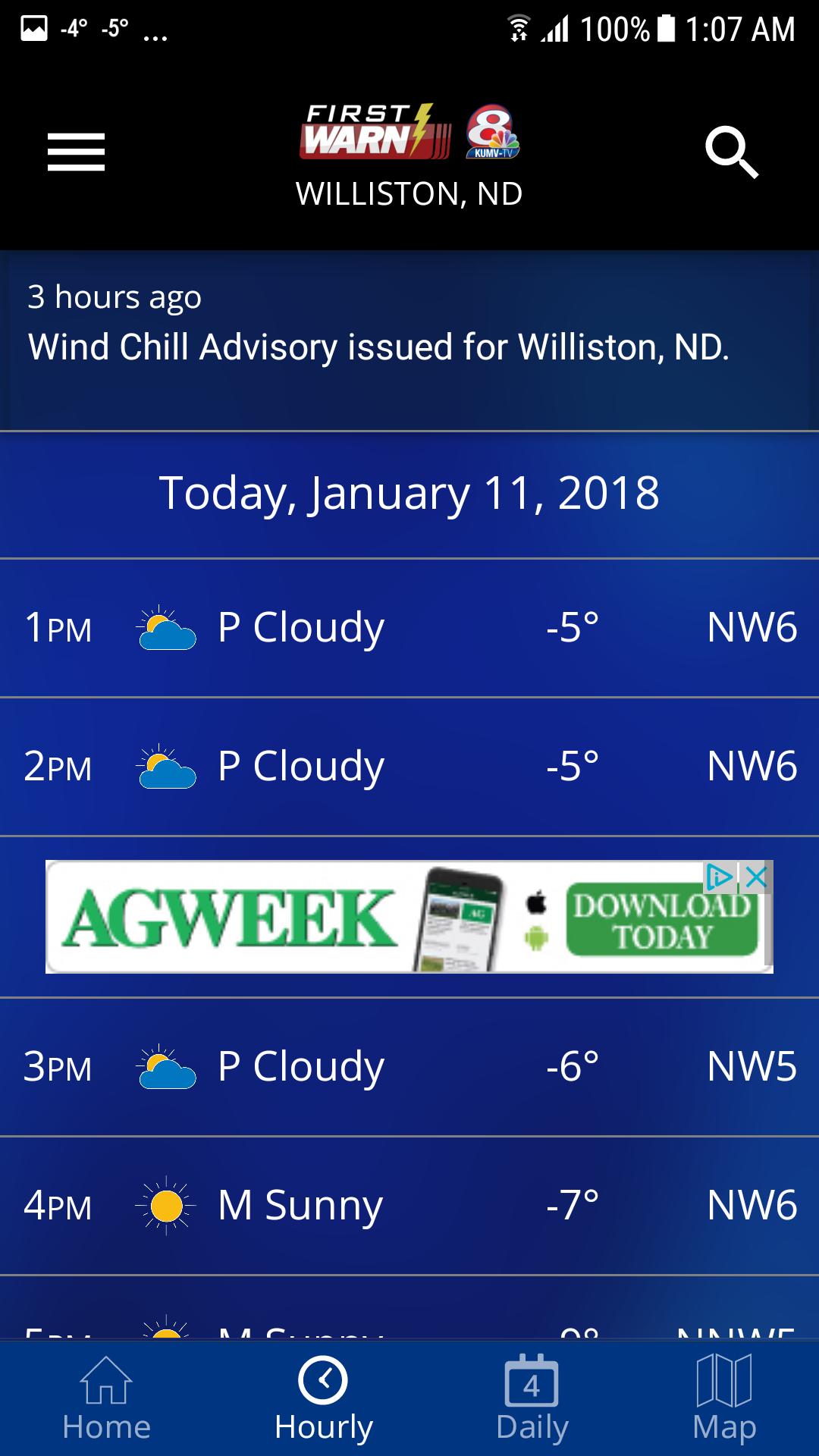
Task: Tap the Today, January 11 date header
Action: coord(409,493)
